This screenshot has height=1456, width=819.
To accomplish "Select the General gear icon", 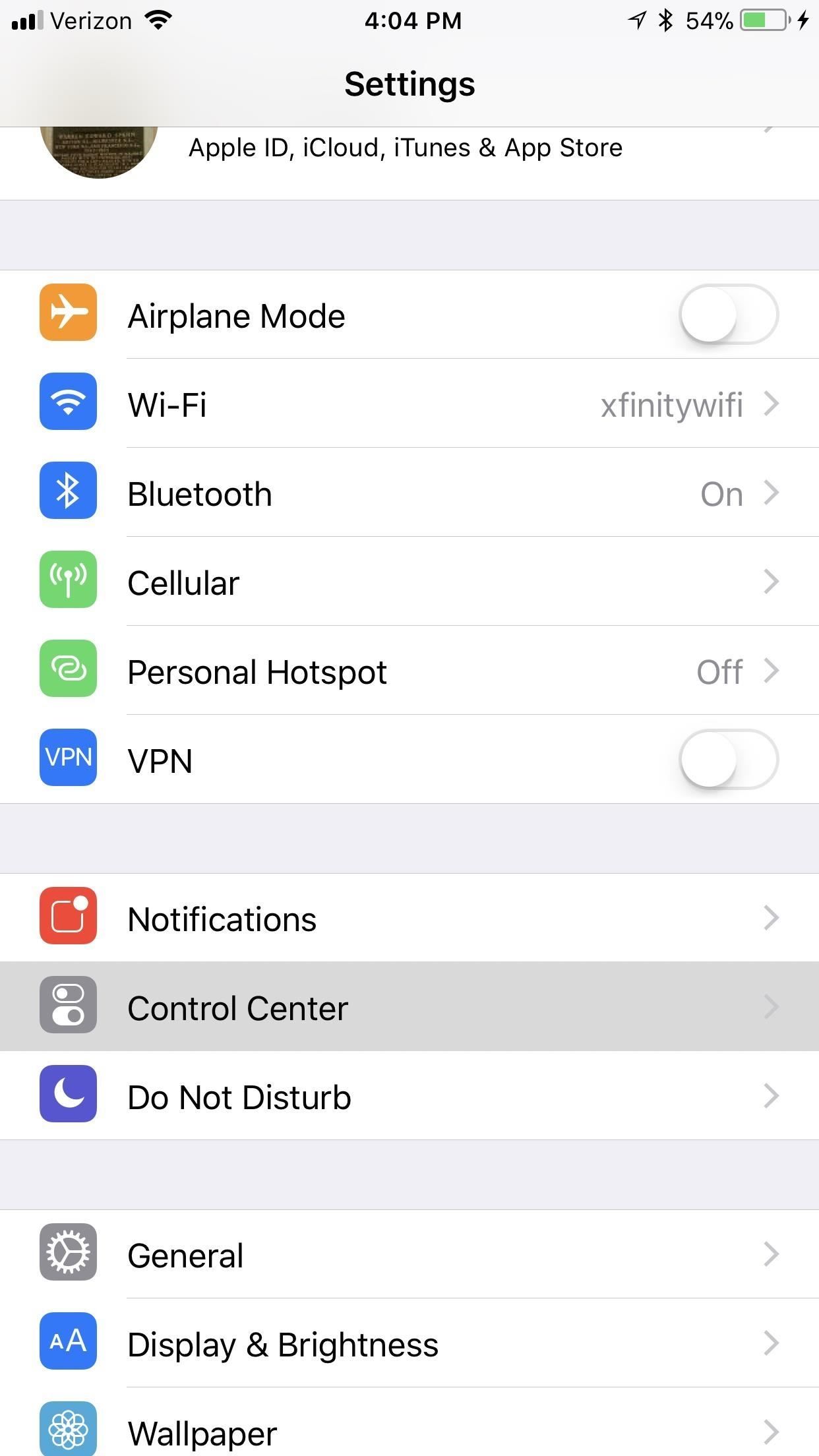I will (x=68, y=1253).
